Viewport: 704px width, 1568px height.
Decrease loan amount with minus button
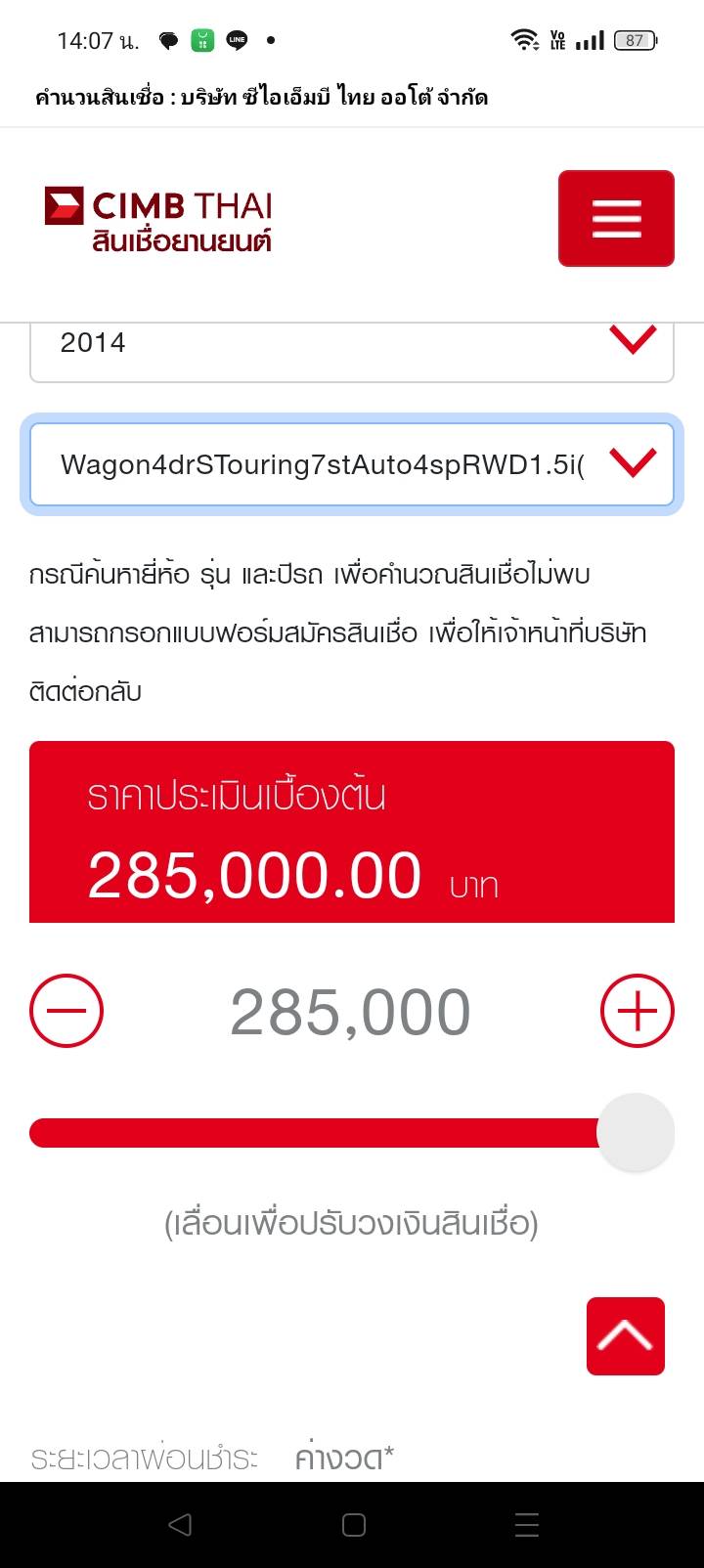pos(66,1011)
